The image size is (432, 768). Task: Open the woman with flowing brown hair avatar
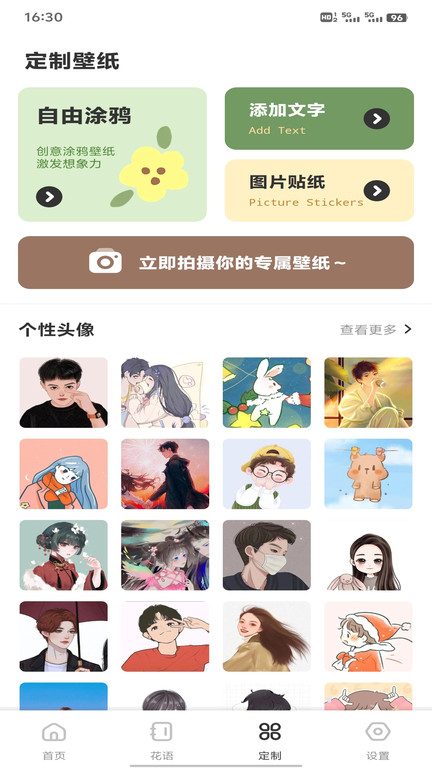[266, 636]
